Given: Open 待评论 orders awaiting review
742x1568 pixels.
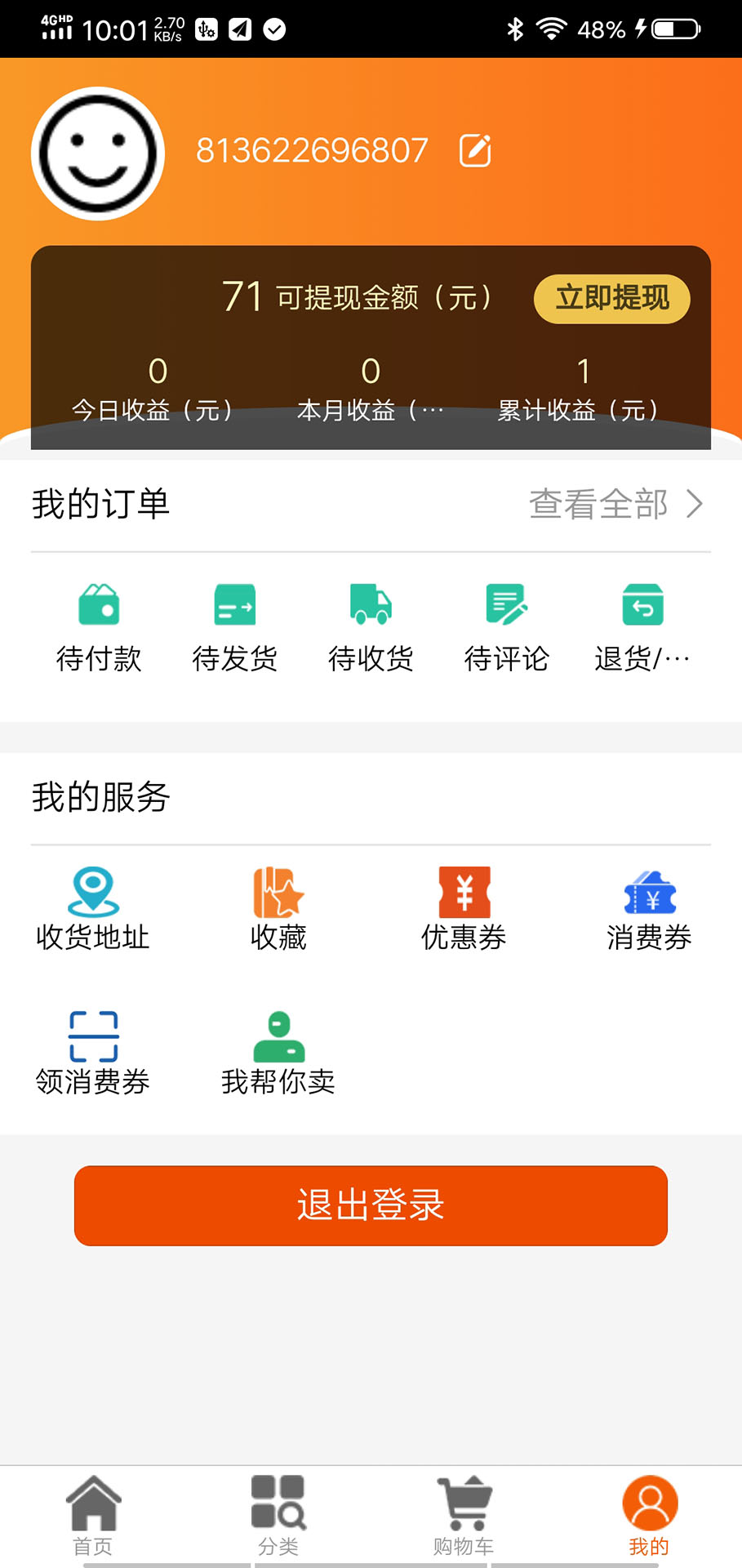Looking at the screenshot, I should (x=506, y=626).
